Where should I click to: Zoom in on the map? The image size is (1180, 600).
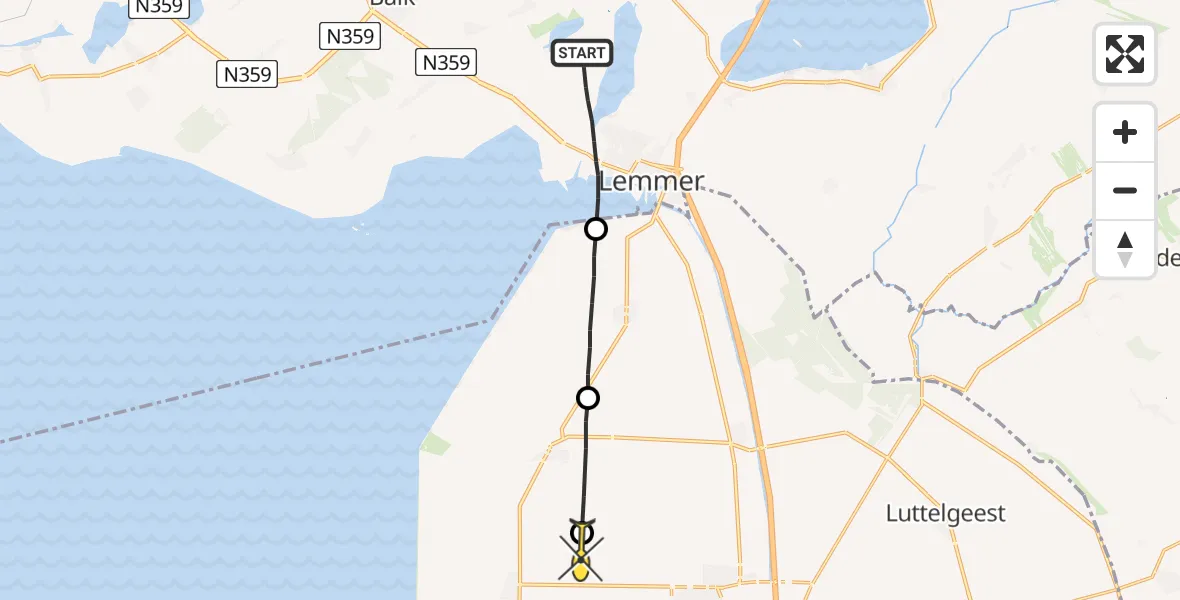click(1125, 133)
